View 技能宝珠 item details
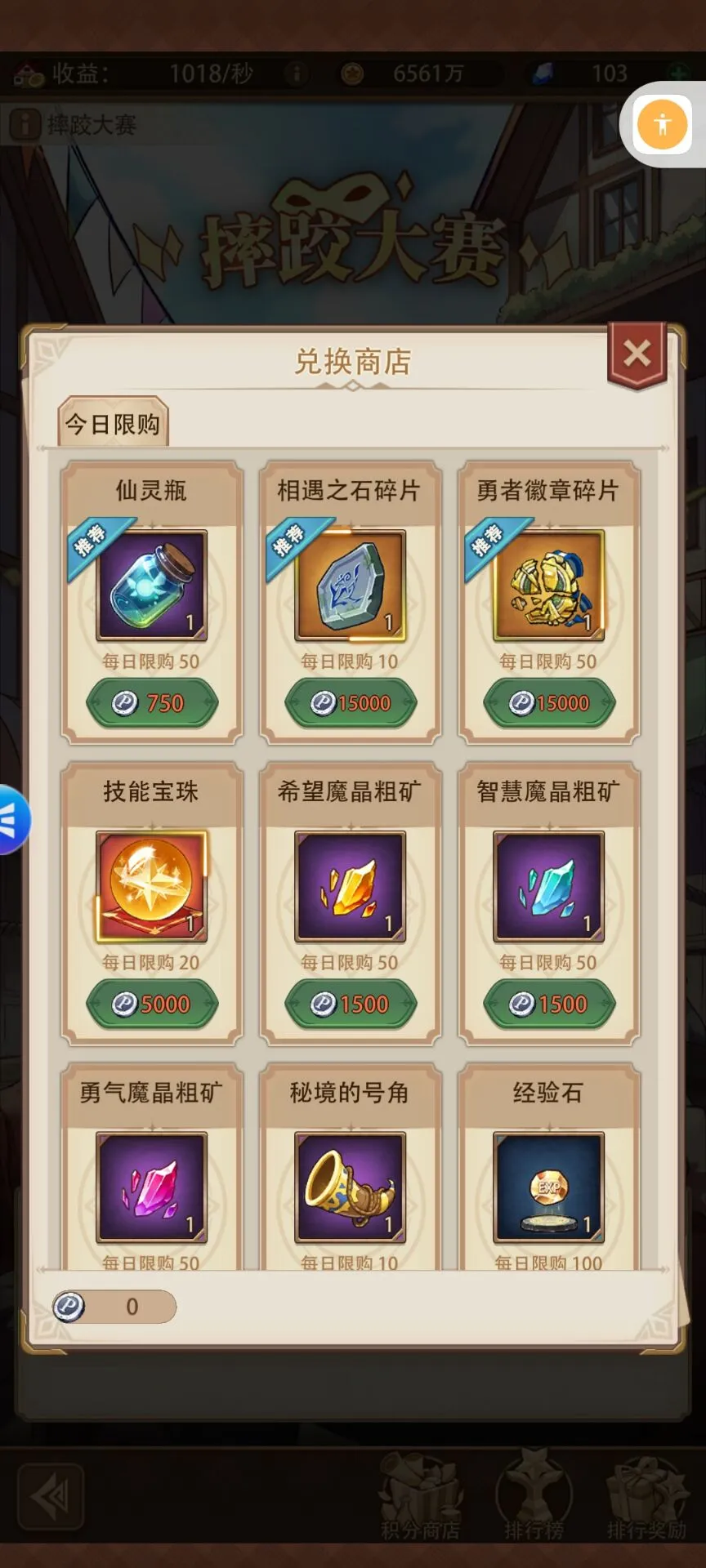The height and width of the screenshot is (1568, 706). [152, 886]
